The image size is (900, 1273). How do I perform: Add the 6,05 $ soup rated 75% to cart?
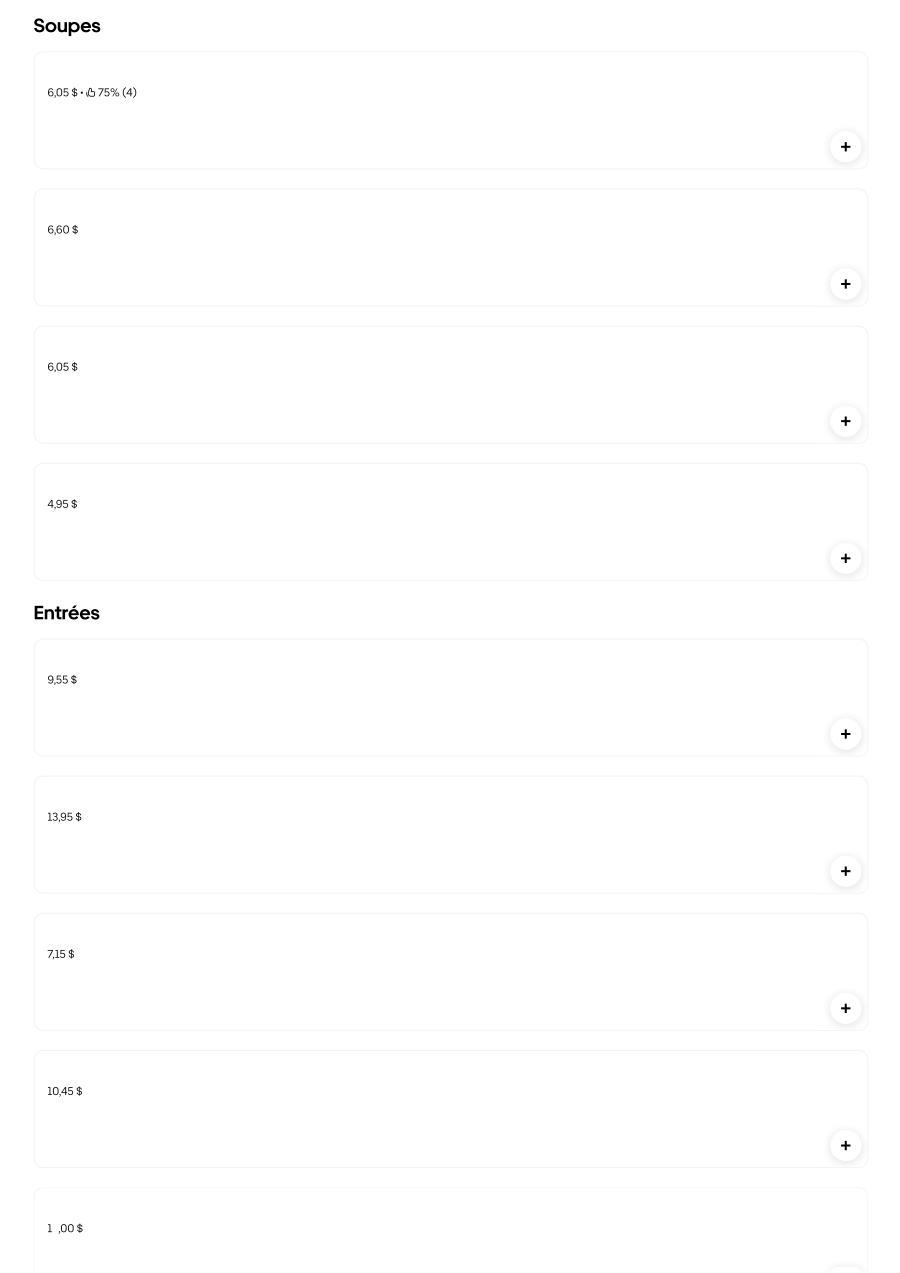(845, 147)
